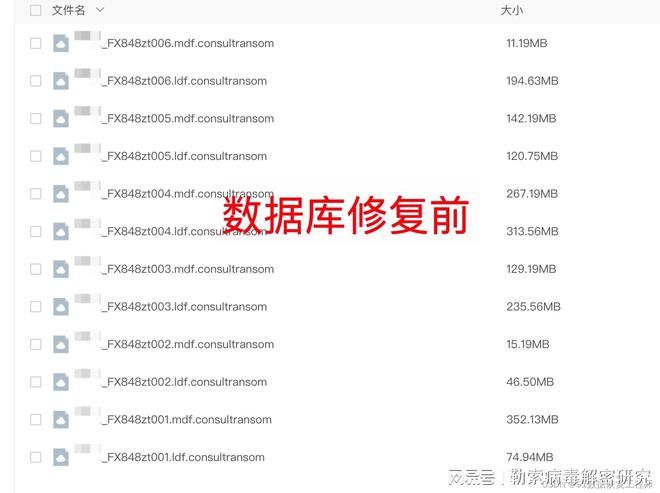Select checkbox for FX848zt003.ldf.consultransom
660x493 pixels.
tap(36, 306)
